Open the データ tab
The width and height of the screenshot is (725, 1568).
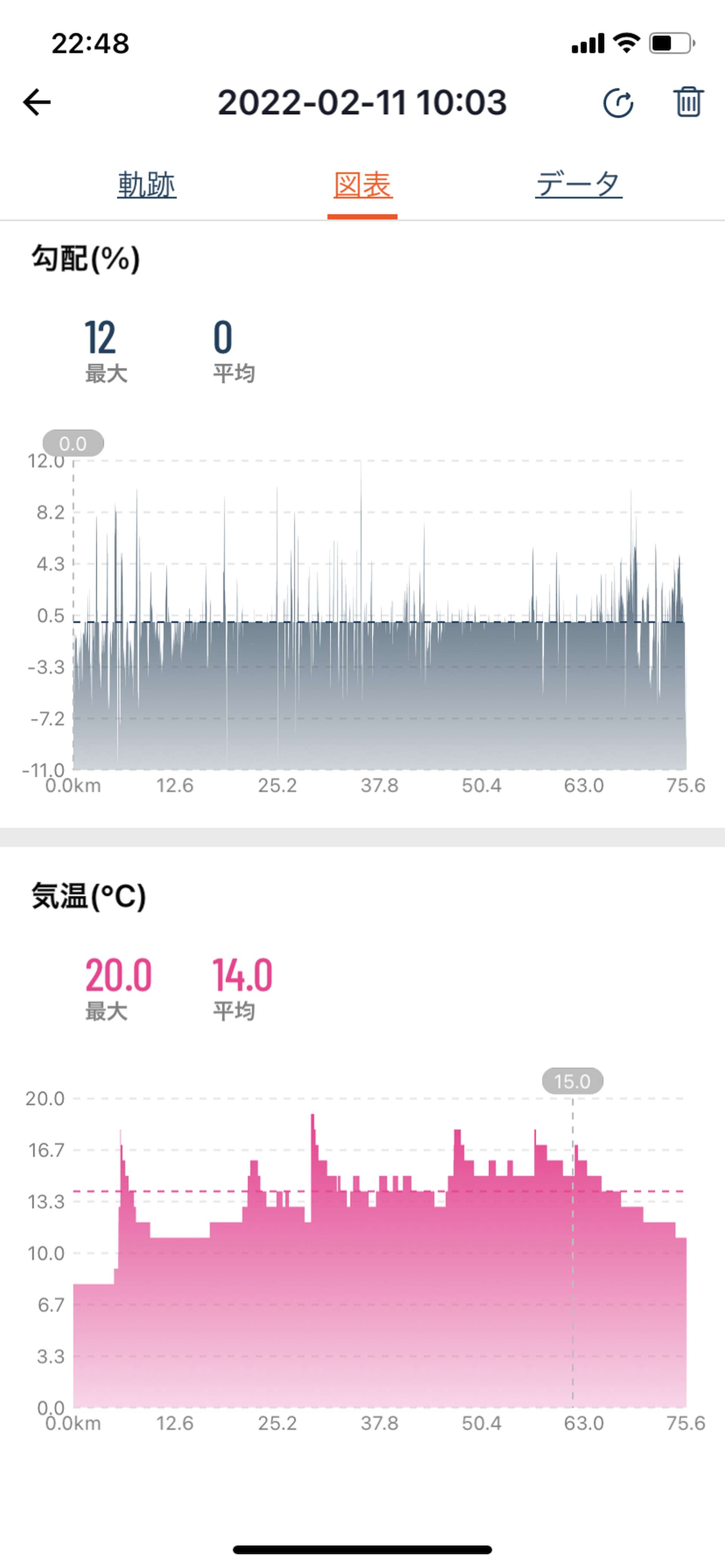click(579, 185)
